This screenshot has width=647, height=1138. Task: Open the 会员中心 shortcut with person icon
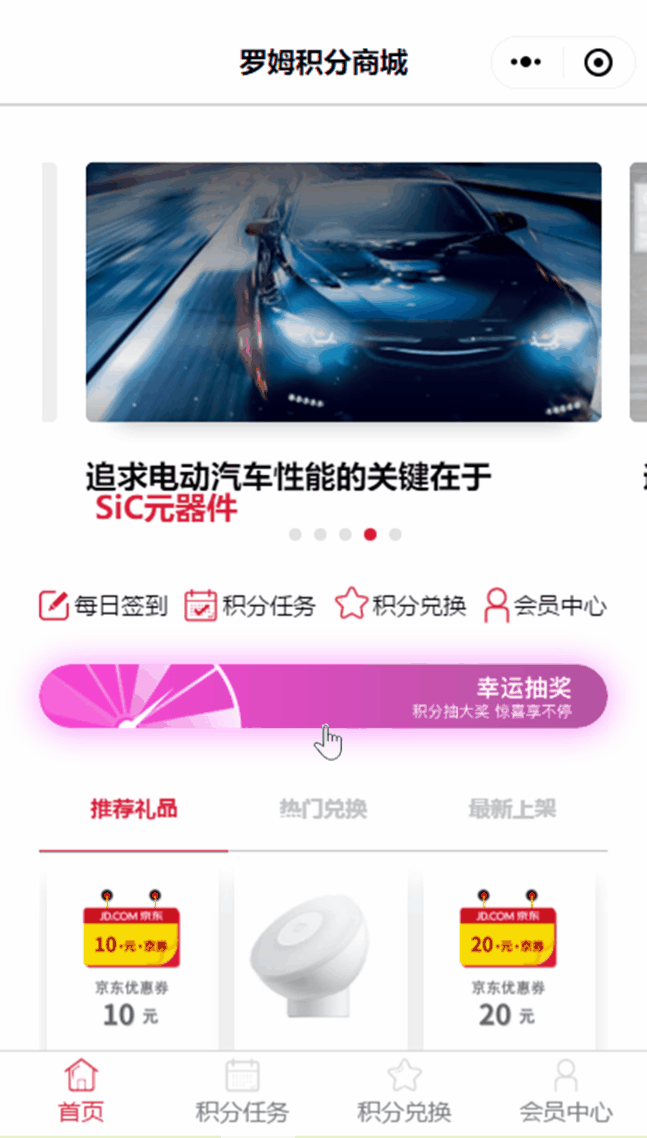(545, 606)
